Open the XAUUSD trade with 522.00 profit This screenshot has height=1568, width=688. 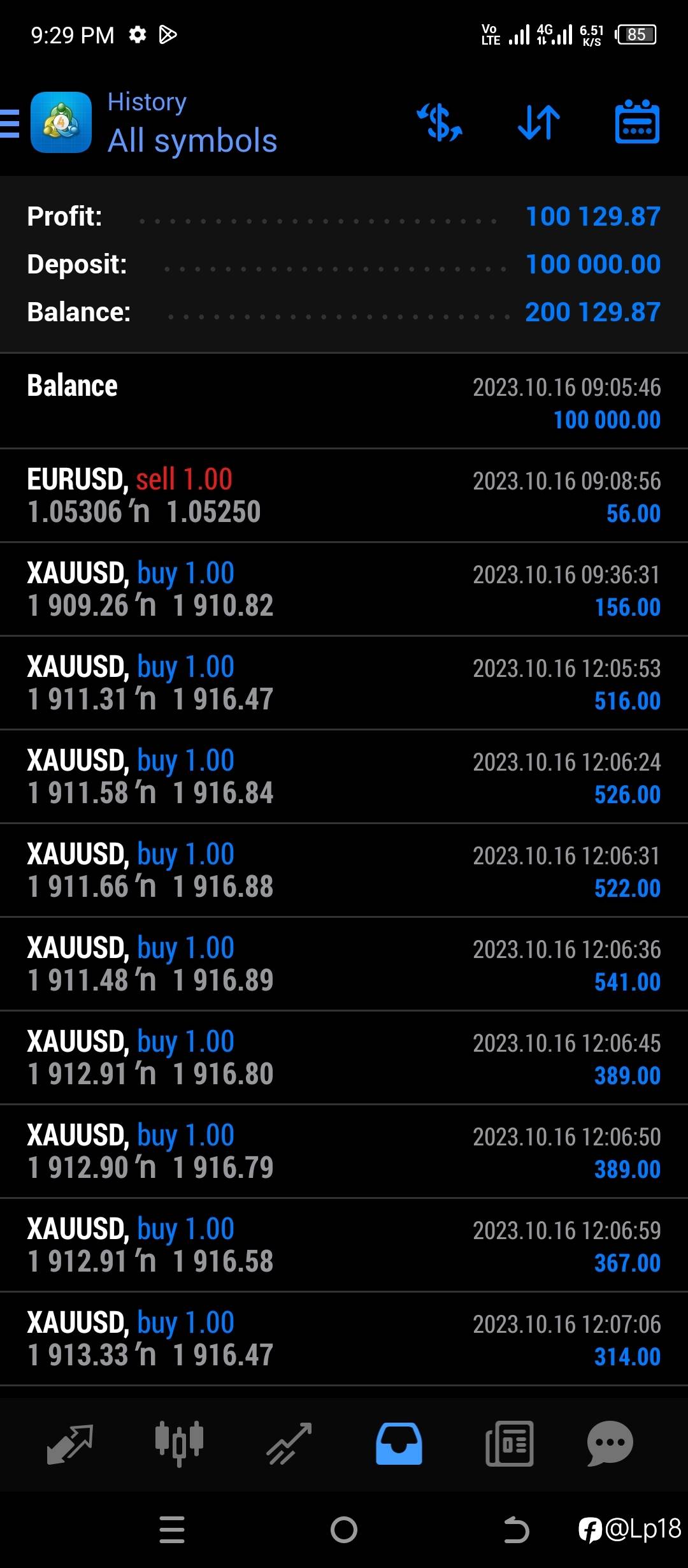[x=344, y=871]
